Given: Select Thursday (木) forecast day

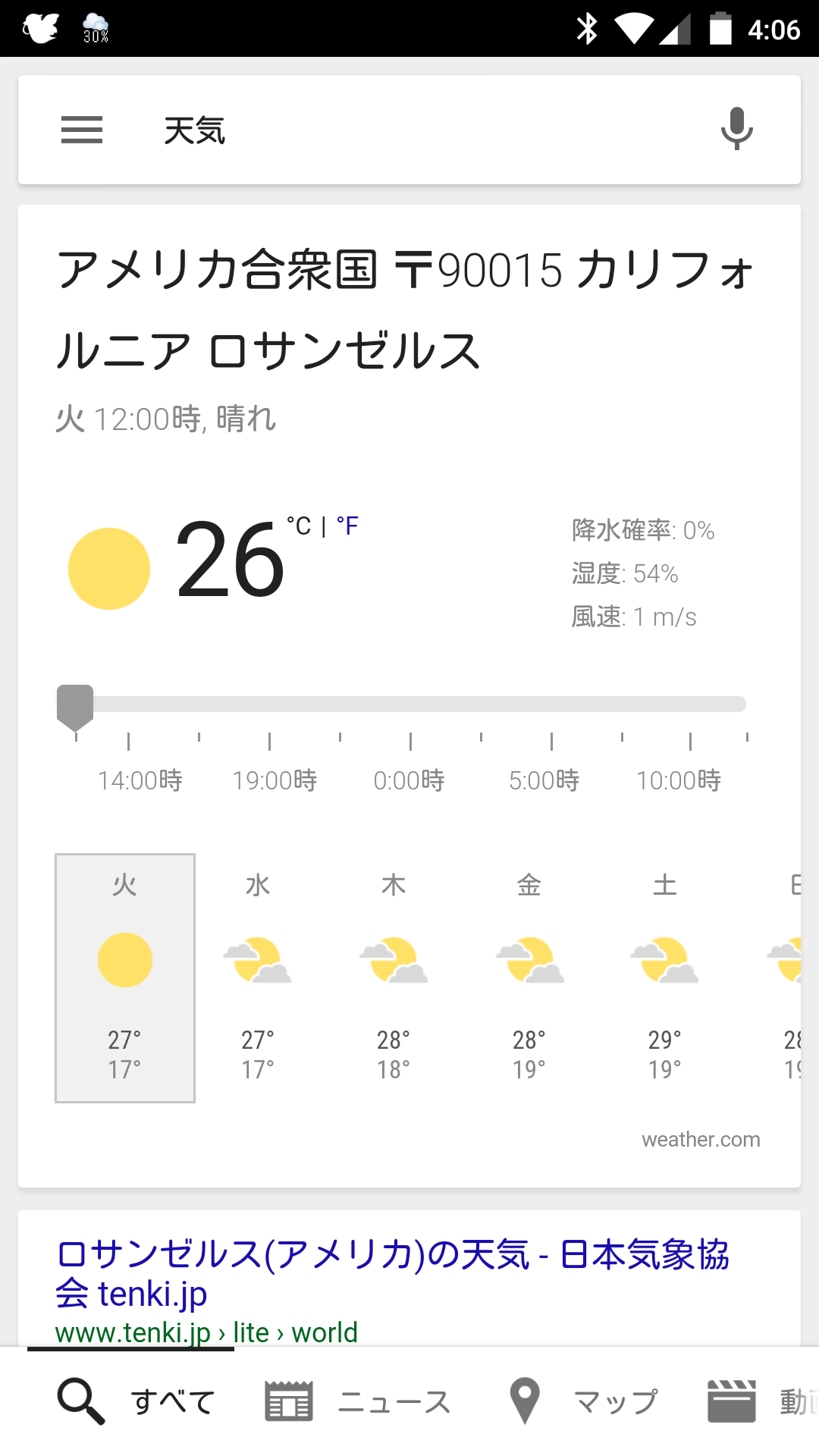Looking at the screenshot, I should coord(394,977).
